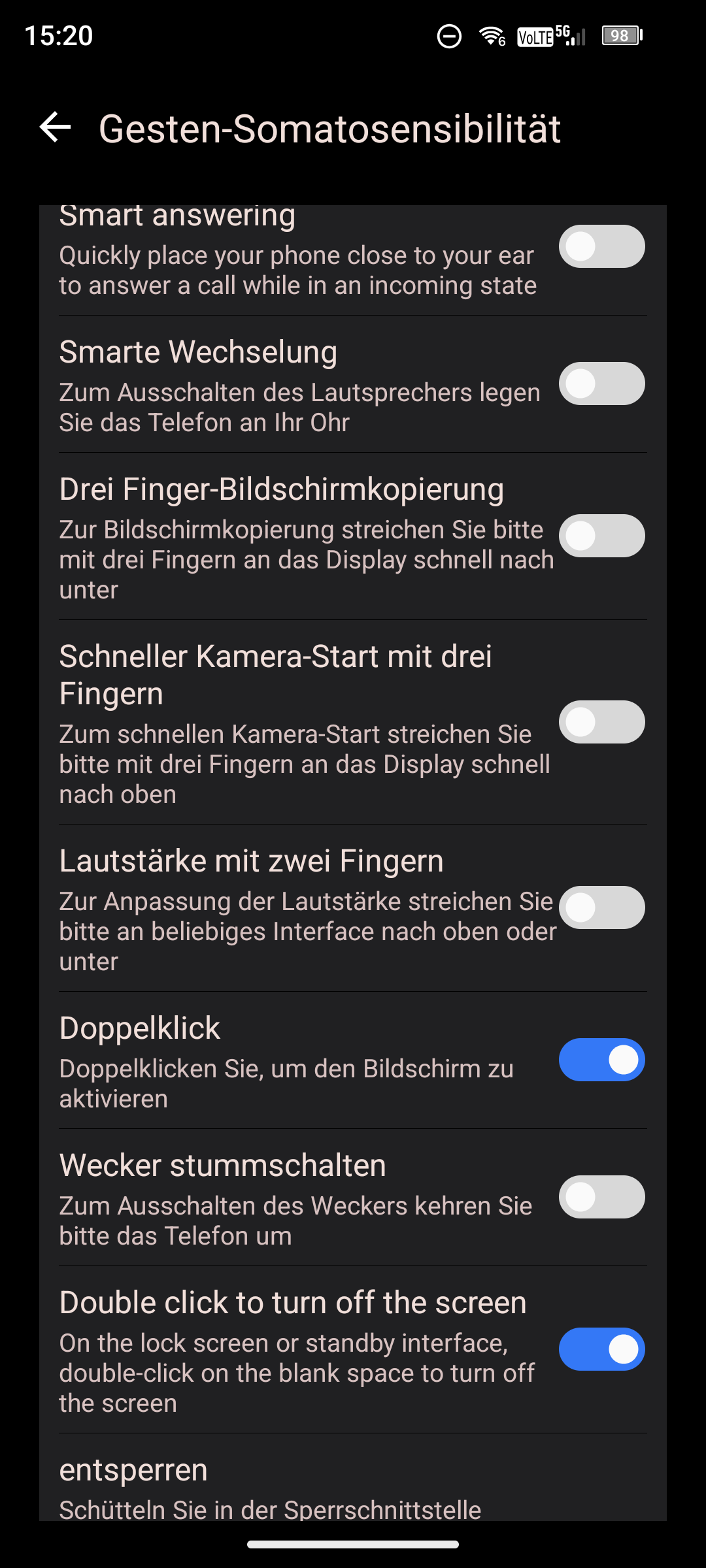The width and height of the screenshot is (706, 1568).
Task: Switch on Lautstärke mit zwei Fingern
Action: coord(601,907)
